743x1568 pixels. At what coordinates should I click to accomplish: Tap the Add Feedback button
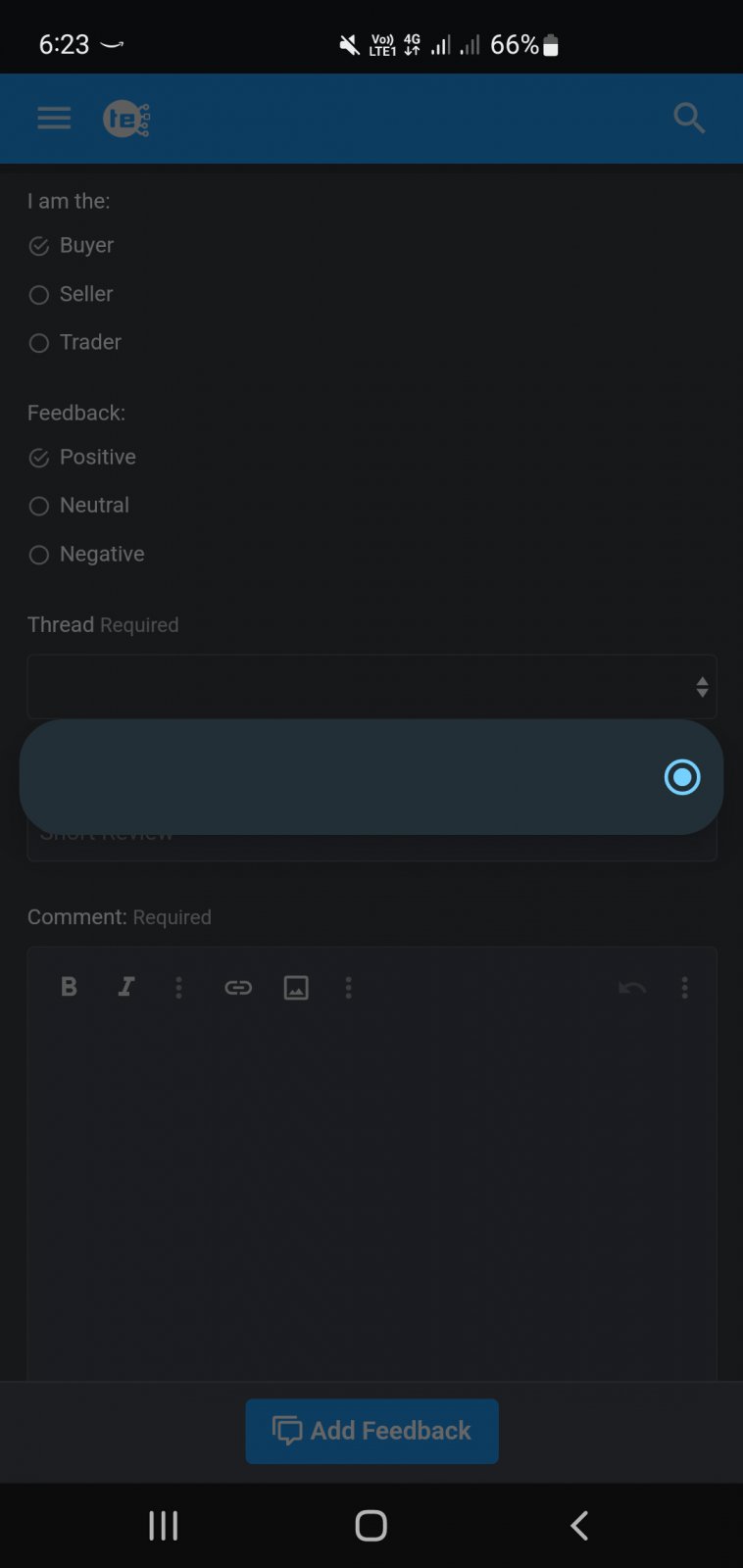coord(371,1431)
